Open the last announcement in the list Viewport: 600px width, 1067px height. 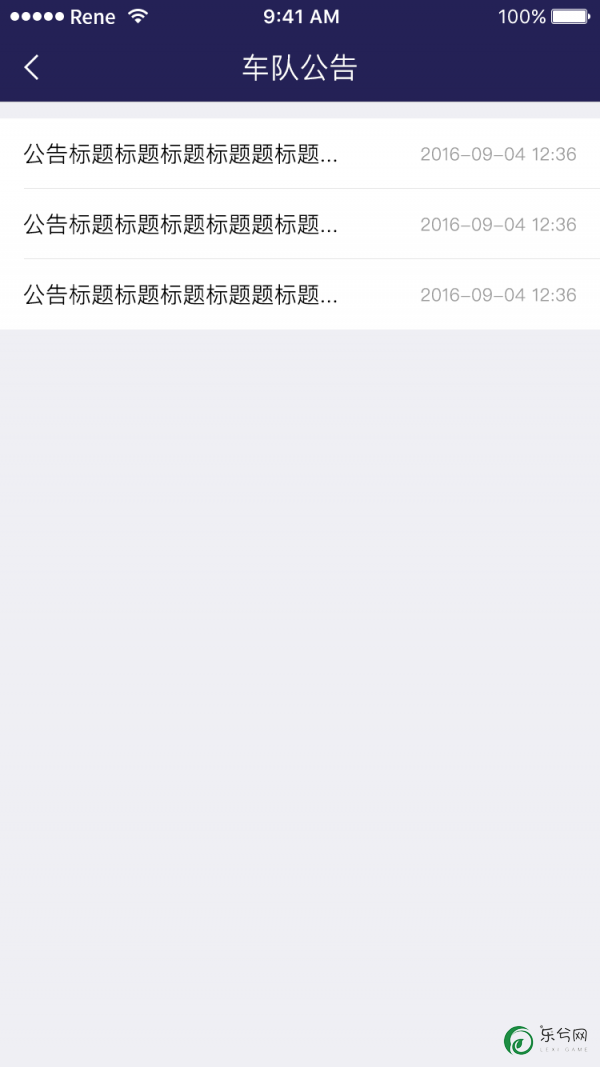click(x=300, y=294)
